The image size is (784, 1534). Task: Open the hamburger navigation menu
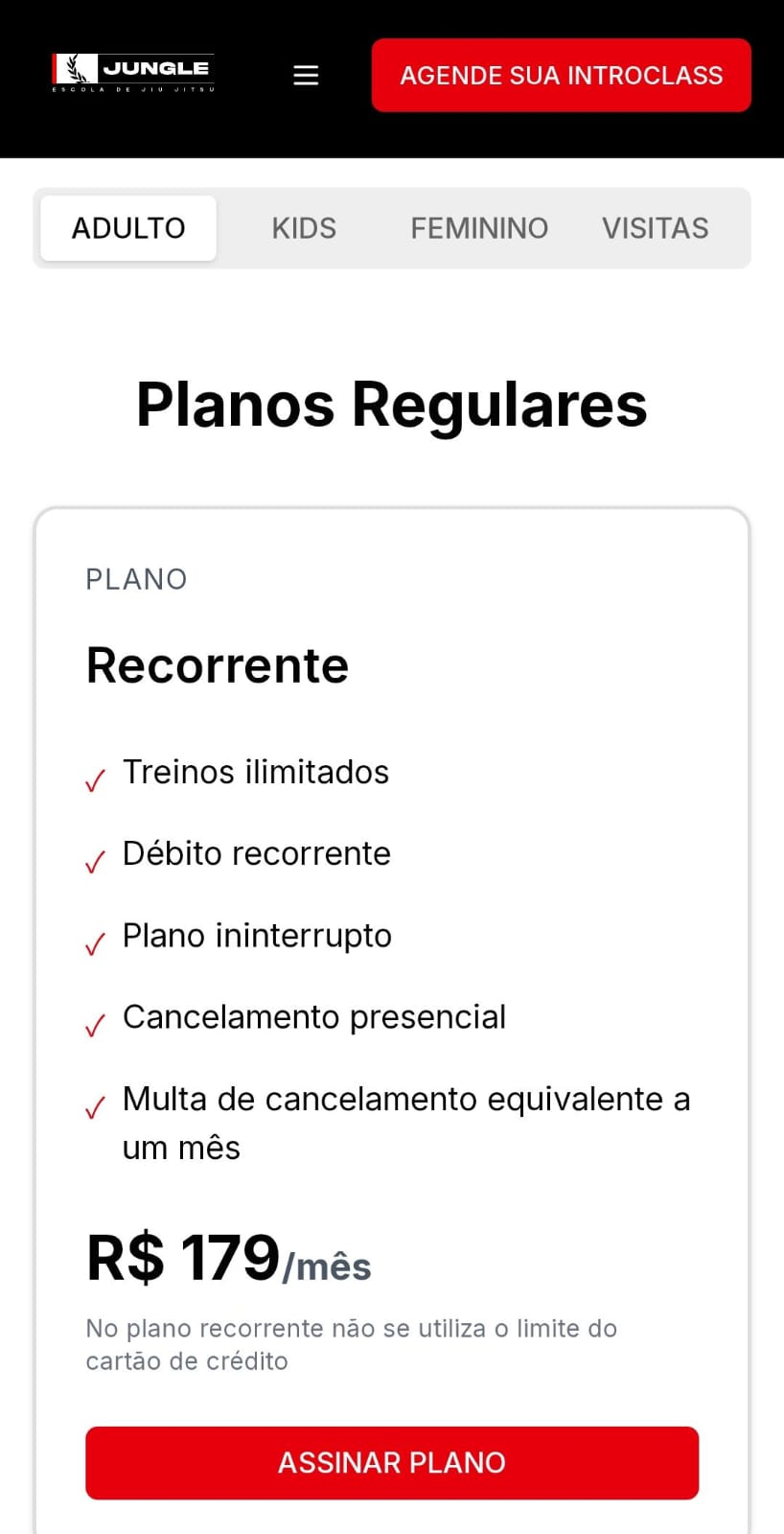tap(306, 75)
